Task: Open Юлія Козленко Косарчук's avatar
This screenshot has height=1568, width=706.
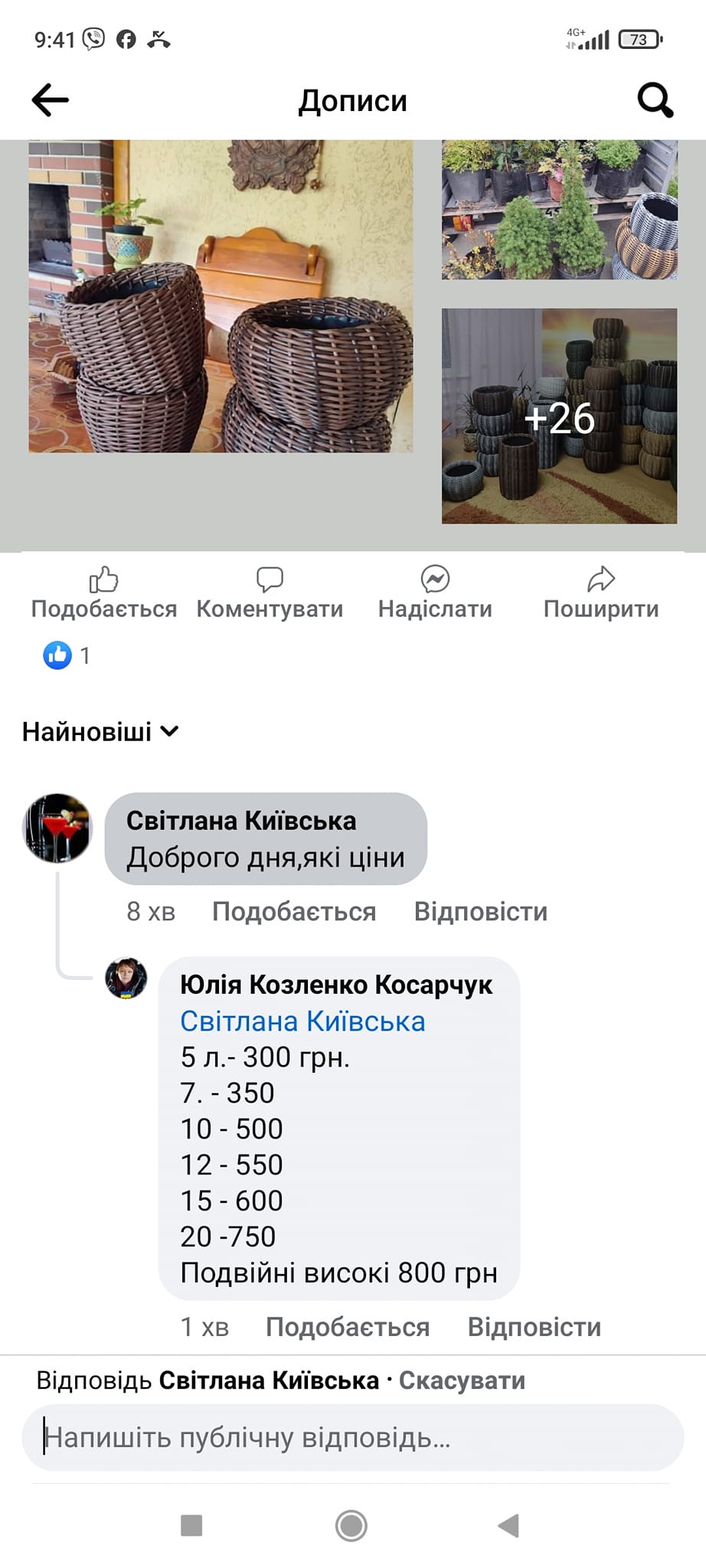Action: pos(126,978)
